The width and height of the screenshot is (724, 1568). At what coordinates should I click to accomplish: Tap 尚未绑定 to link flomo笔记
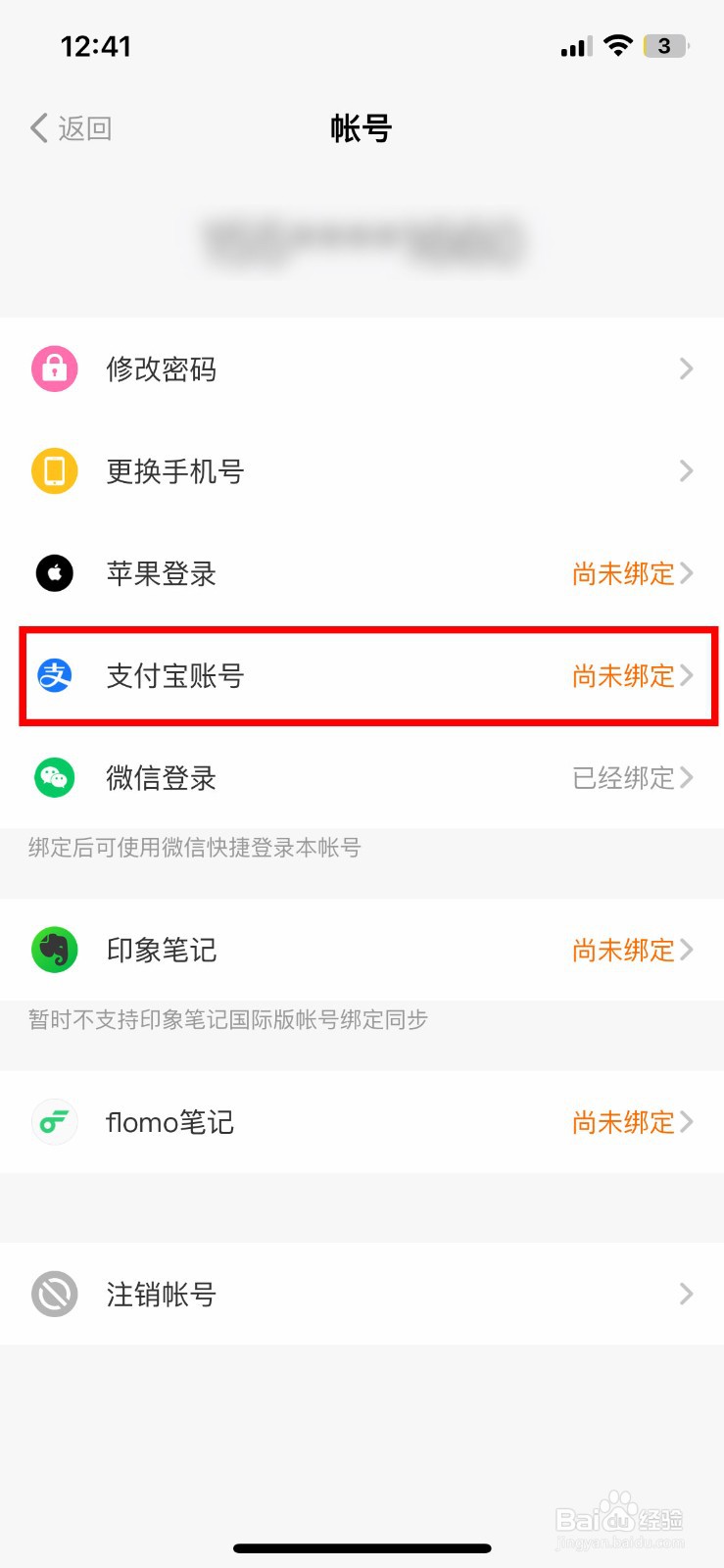coord(623,1122)
